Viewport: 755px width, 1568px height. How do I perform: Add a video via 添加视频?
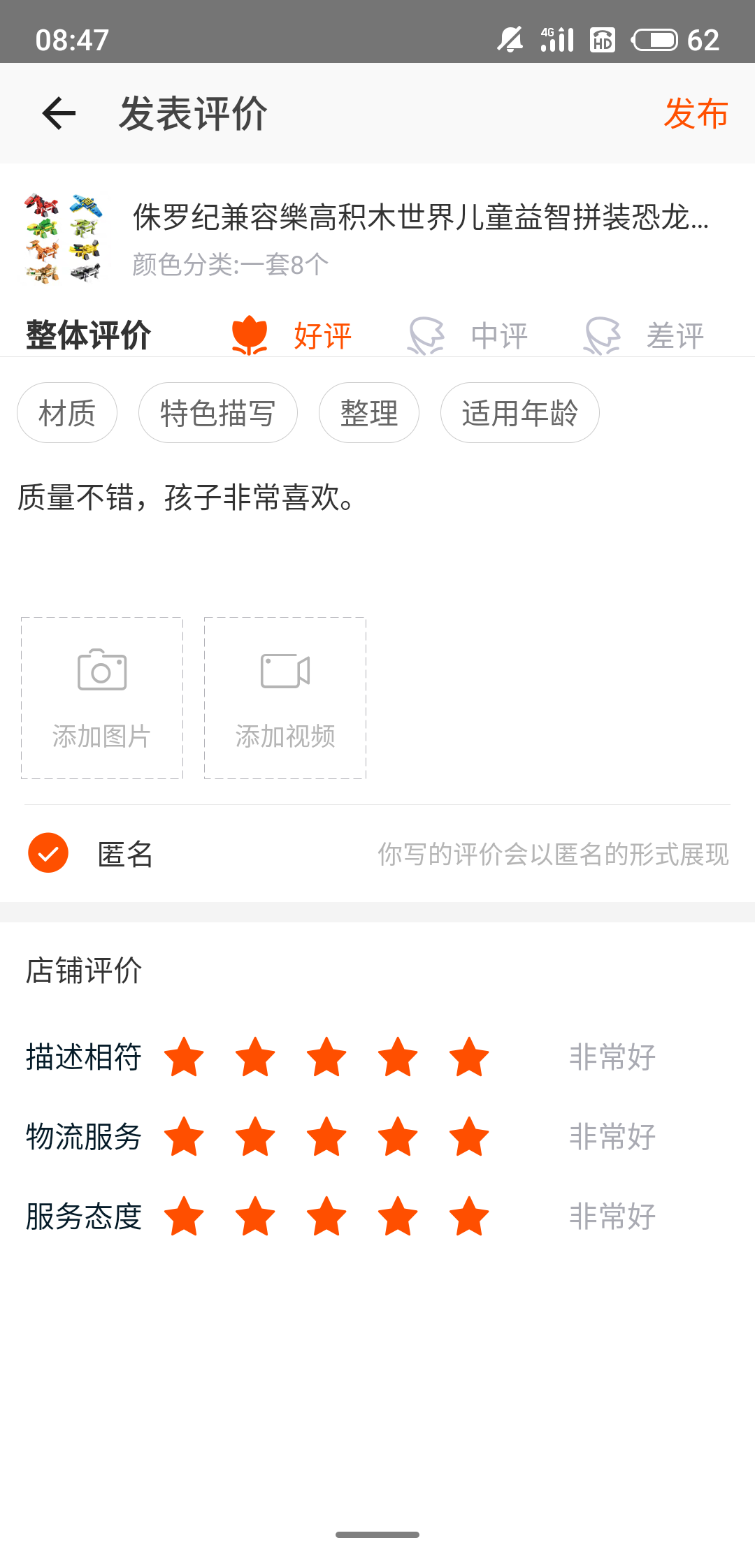[x=285, y=698]
